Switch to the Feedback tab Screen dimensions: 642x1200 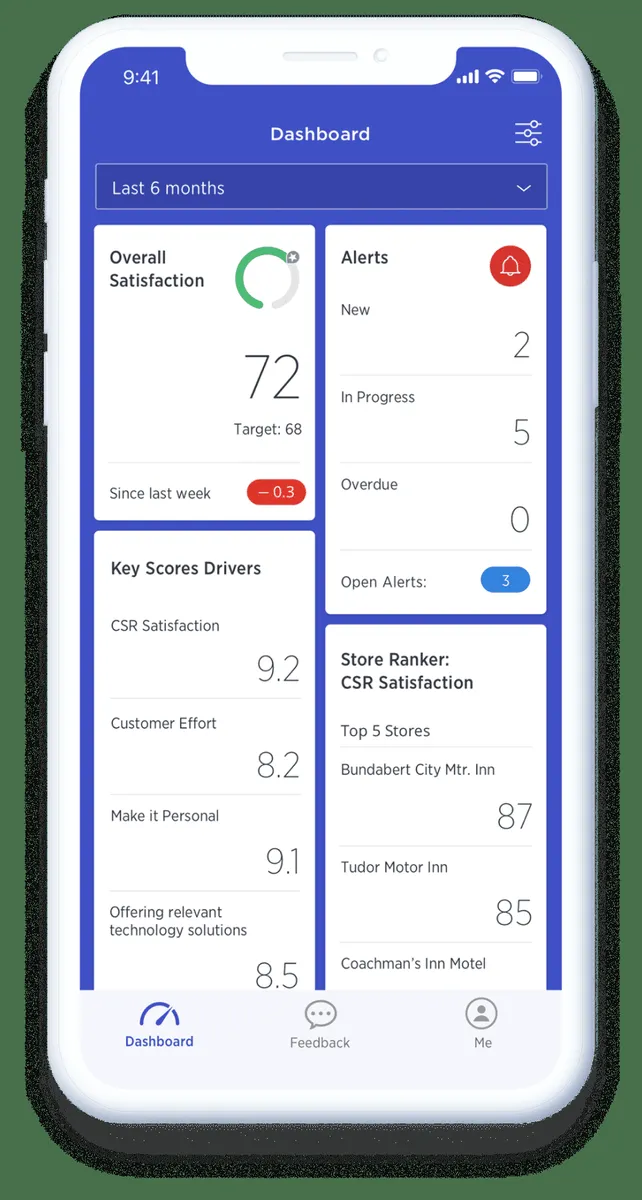click(320, 1025)
